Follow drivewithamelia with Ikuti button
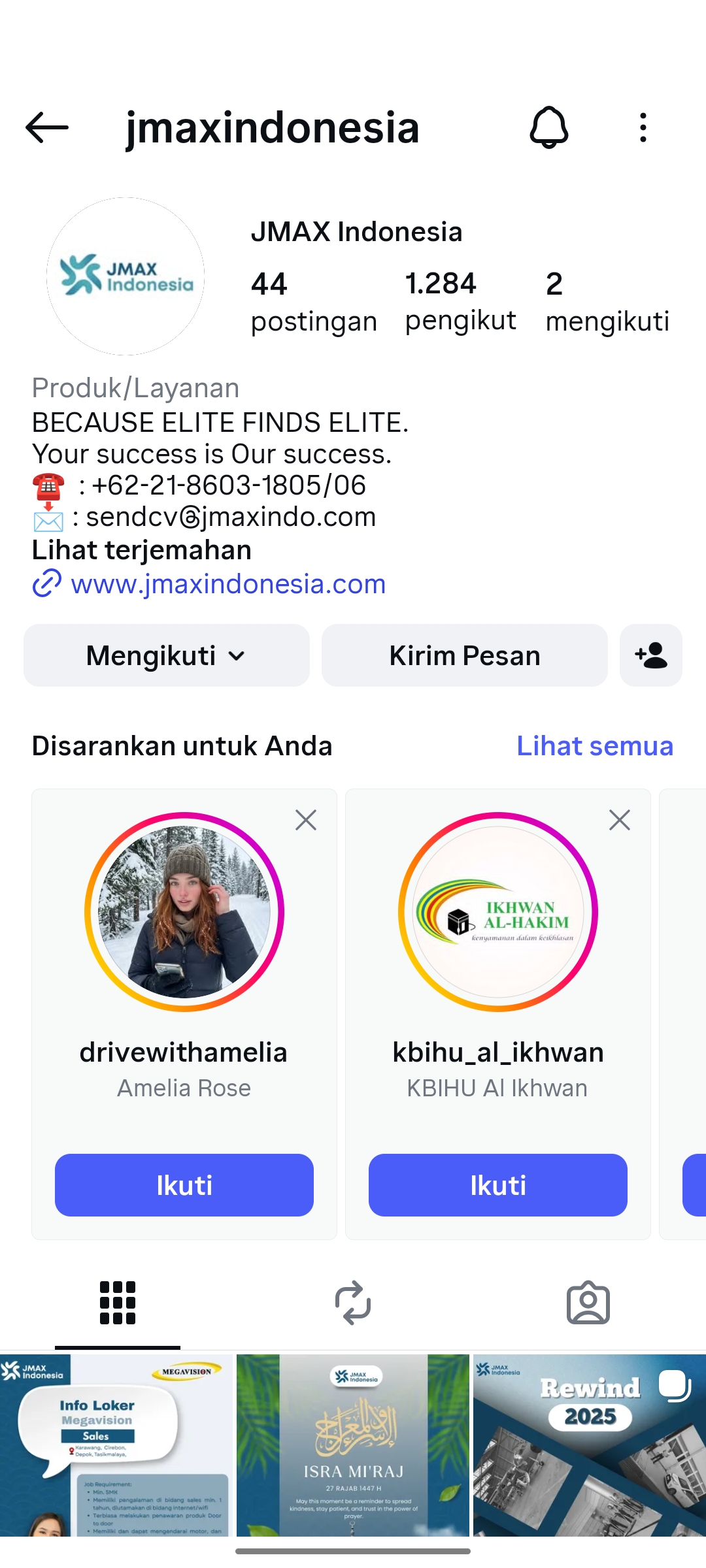Viewport: 706px width, 1568px height. point(184,1184)
